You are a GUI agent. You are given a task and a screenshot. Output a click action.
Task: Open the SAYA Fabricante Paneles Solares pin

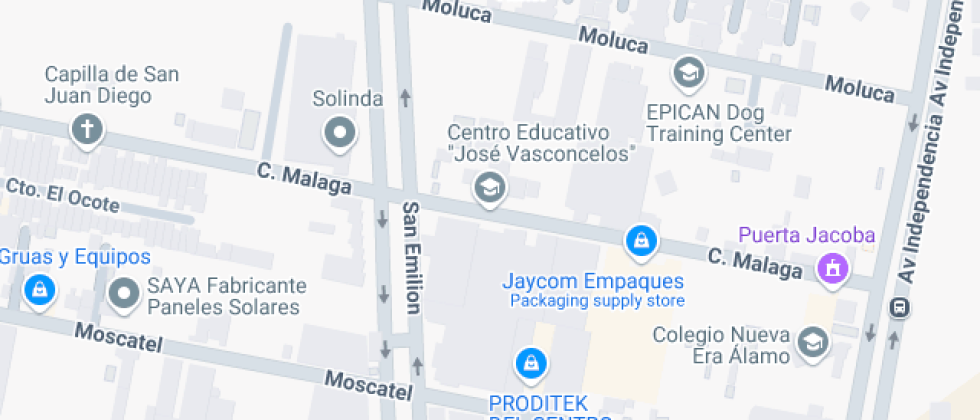124,293
